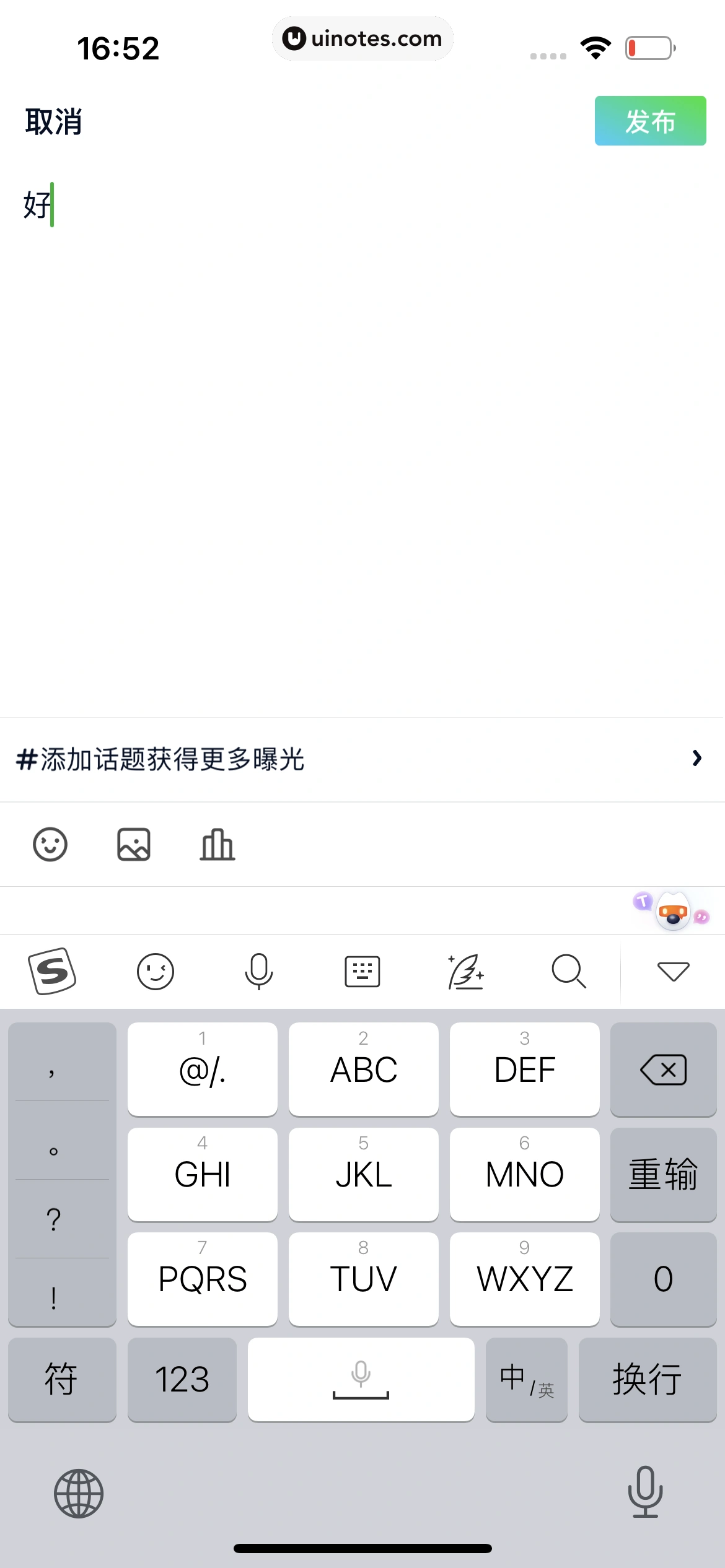This screenshot has width=725, height=1568.
Task: Add a poll via the bar chart icon
Action: (217, 845)
